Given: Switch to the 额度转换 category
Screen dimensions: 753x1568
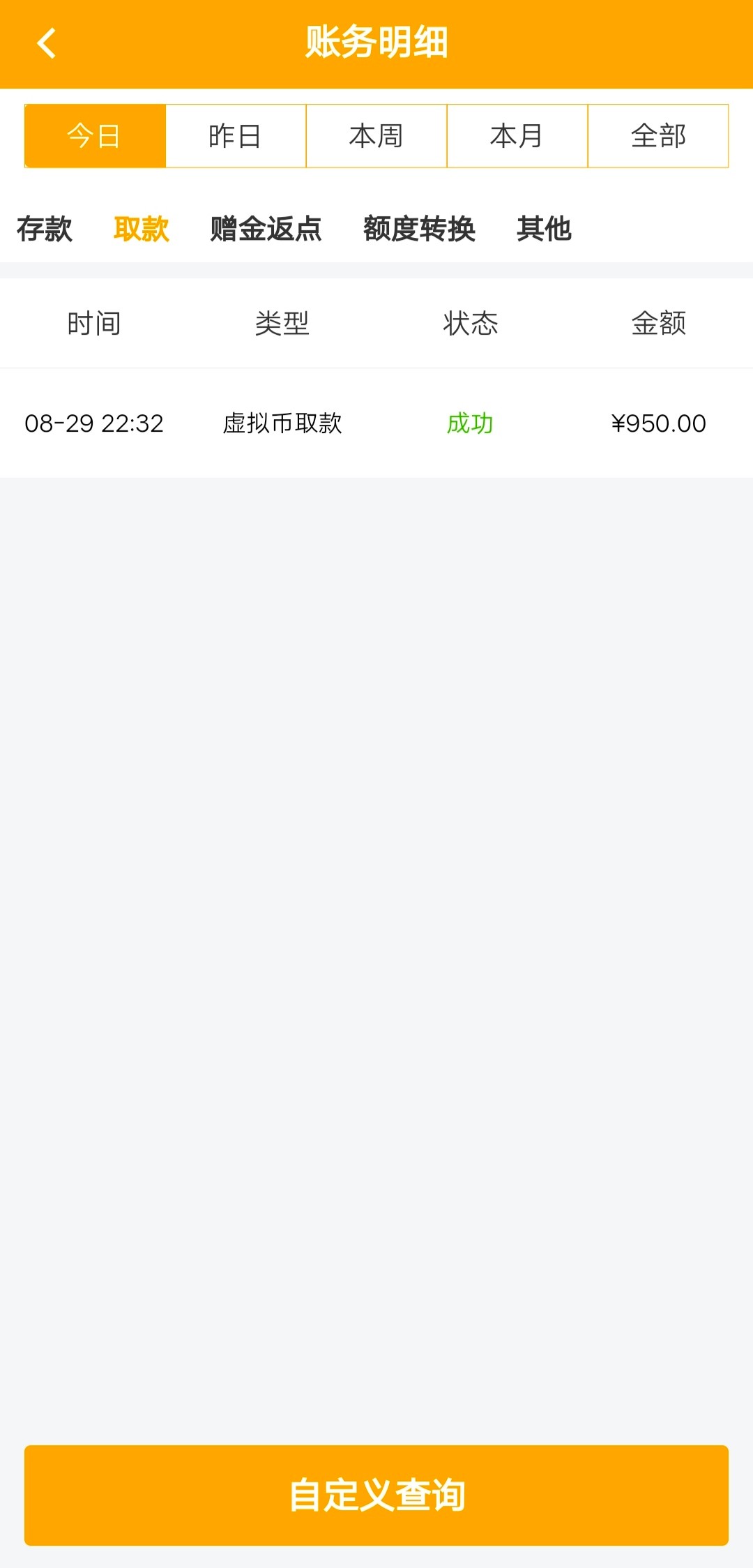Looking at the screenshot, I should [x=419, y=229].
